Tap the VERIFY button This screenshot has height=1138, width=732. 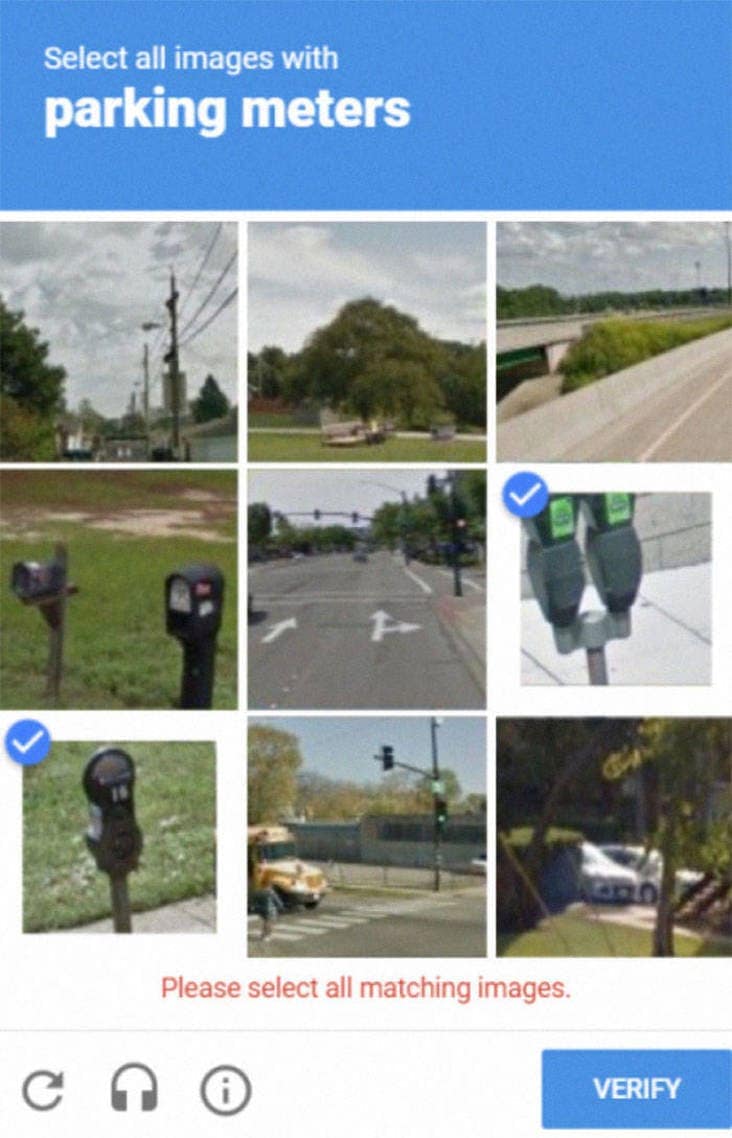tap(636, 1088)
